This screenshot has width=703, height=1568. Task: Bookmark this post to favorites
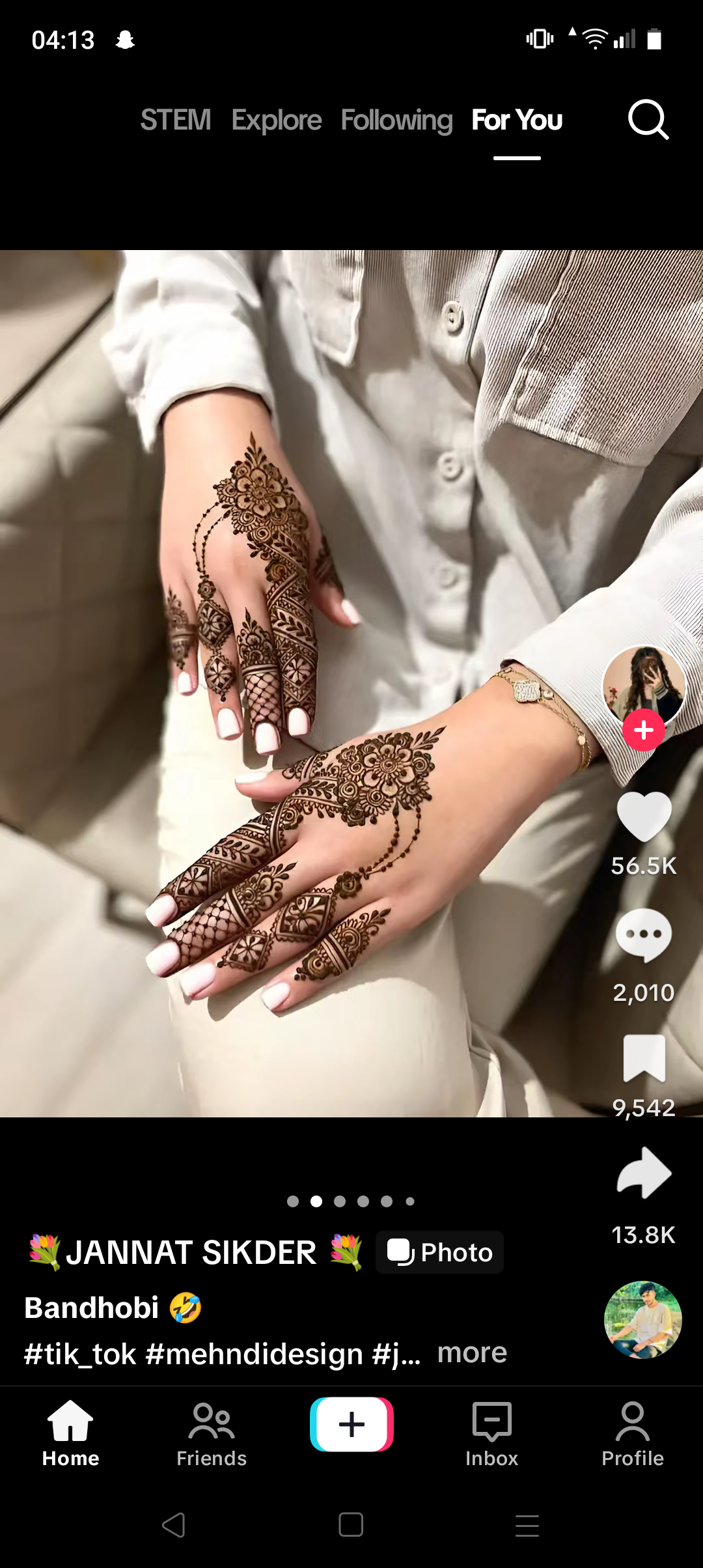(644, 1058)
